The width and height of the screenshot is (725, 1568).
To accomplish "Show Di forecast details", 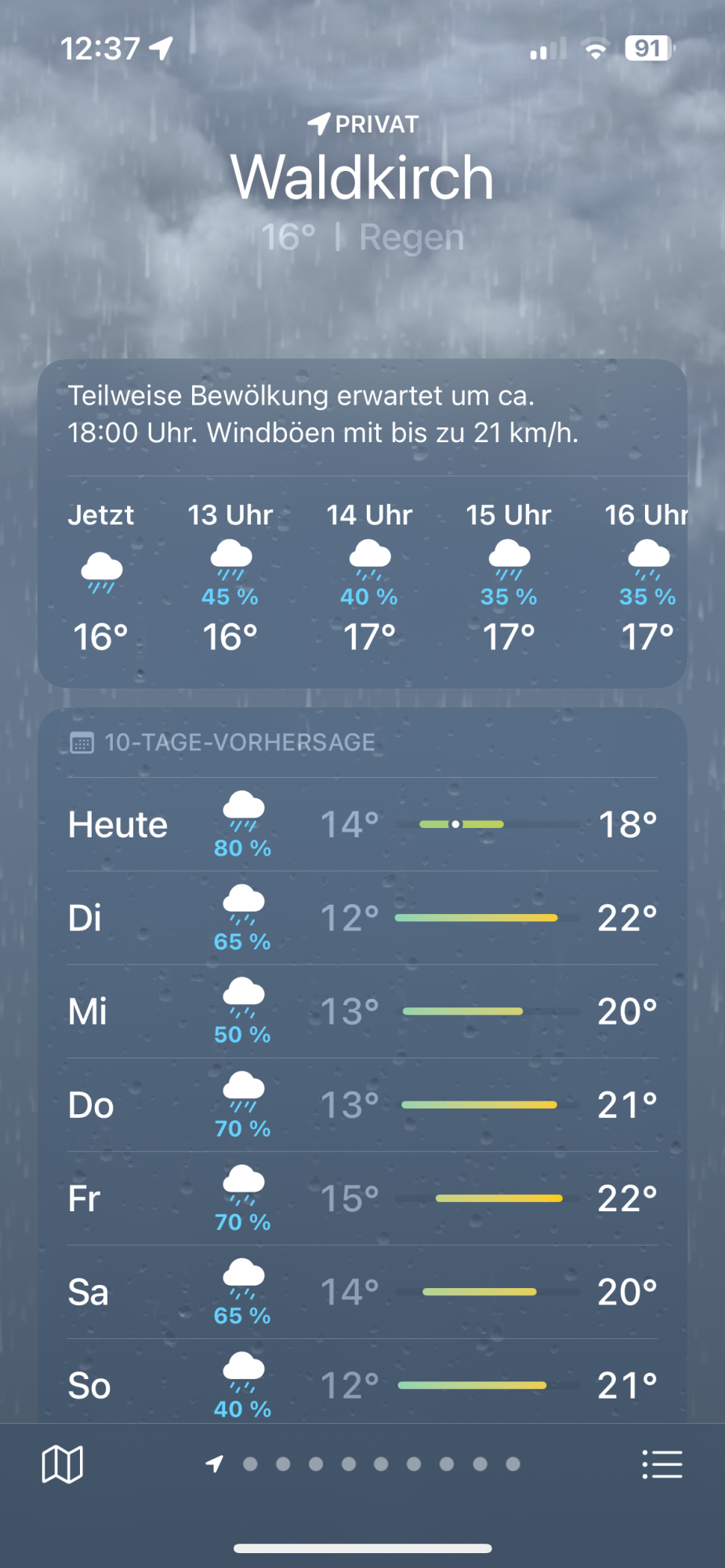I will click(x=362, y=918).
